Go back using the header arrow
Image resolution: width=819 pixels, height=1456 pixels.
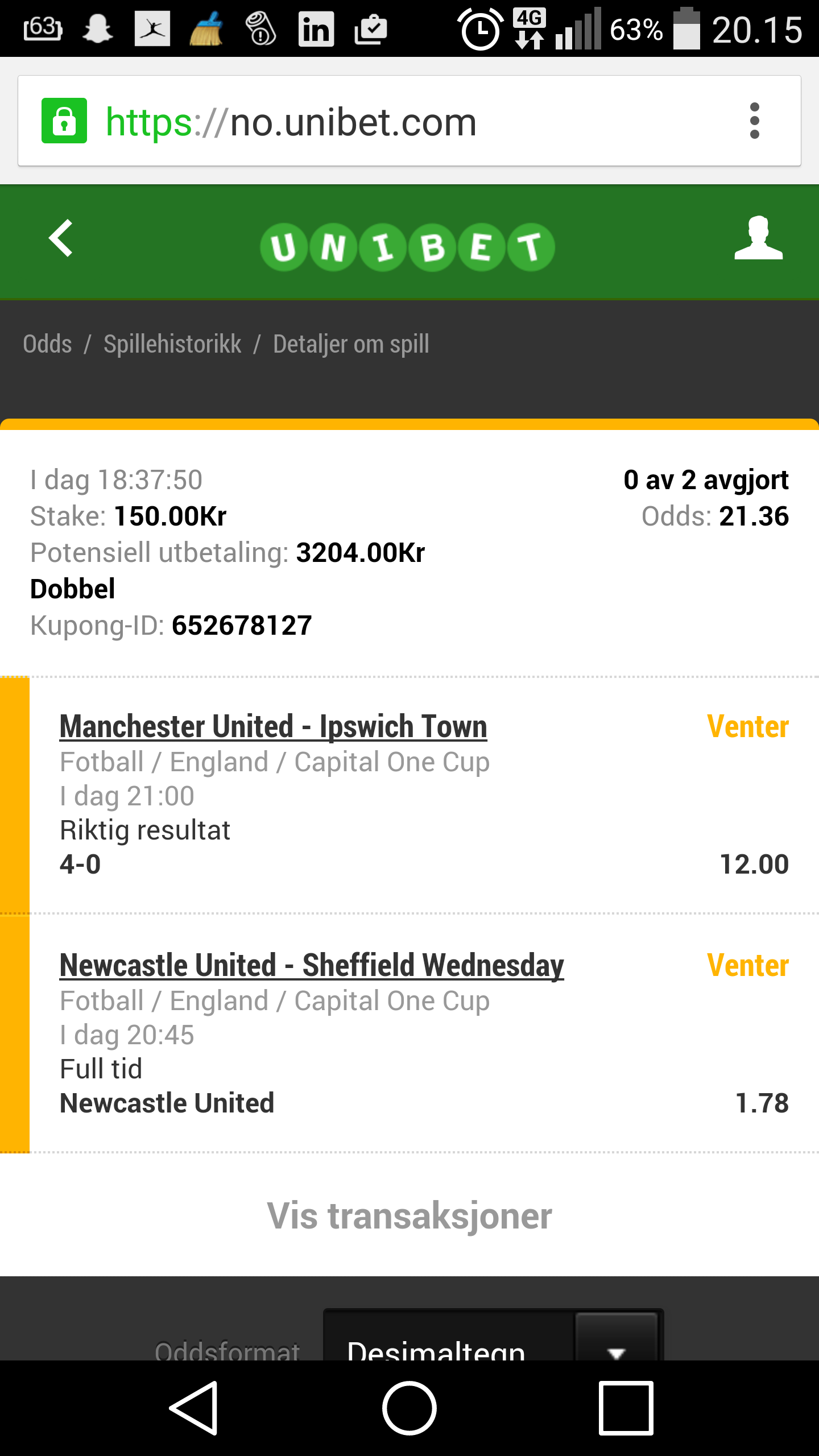[61, 238]
